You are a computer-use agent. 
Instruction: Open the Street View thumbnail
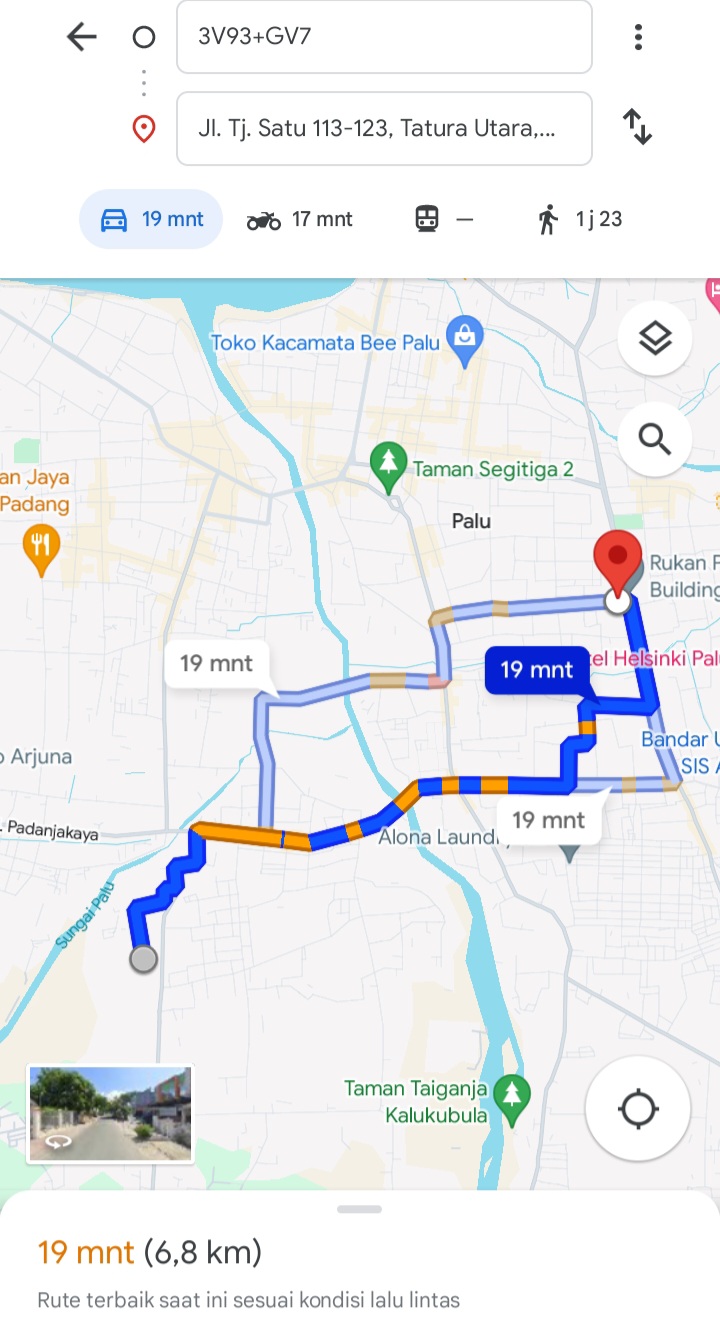pyautogui.click(x=110, y=1114)
